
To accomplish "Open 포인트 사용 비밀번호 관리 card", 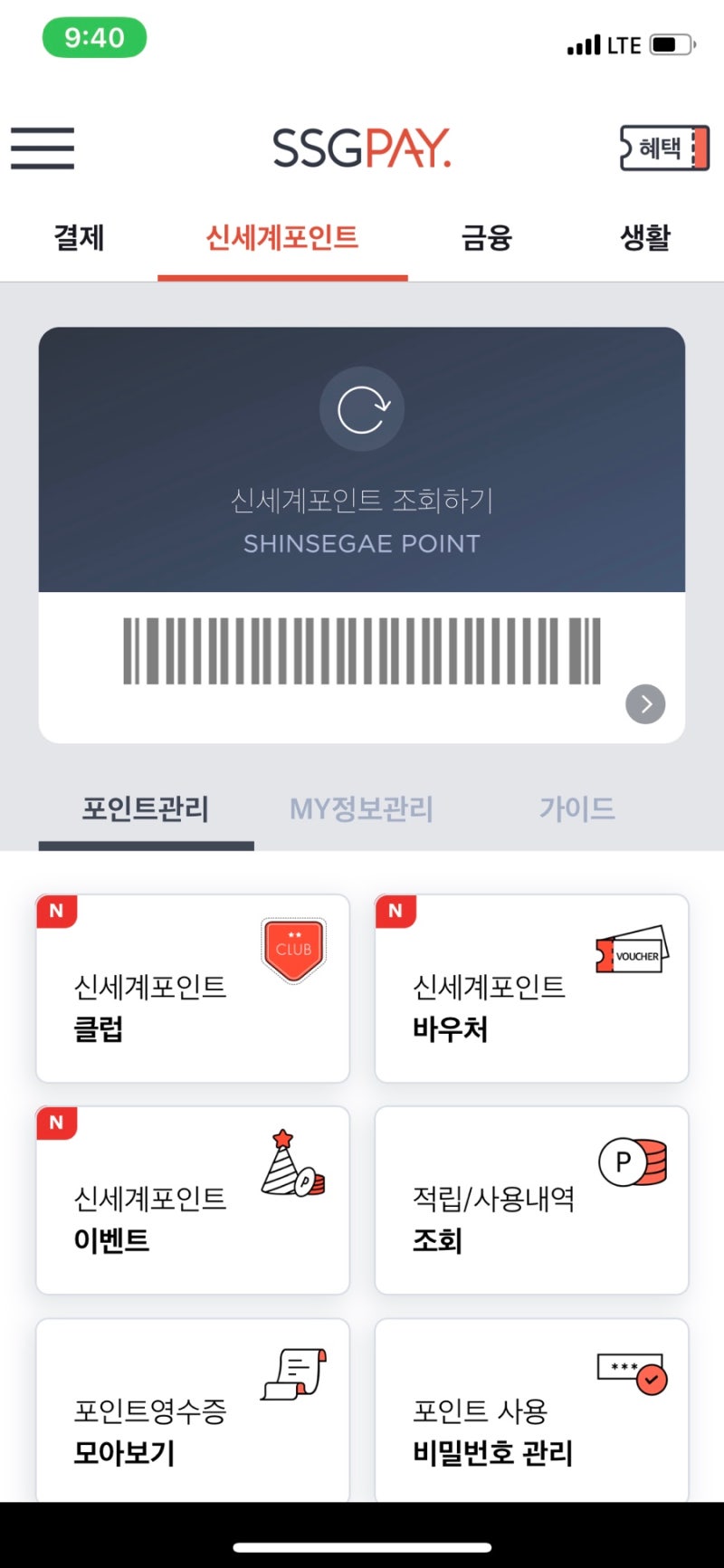I will 532,1410.
